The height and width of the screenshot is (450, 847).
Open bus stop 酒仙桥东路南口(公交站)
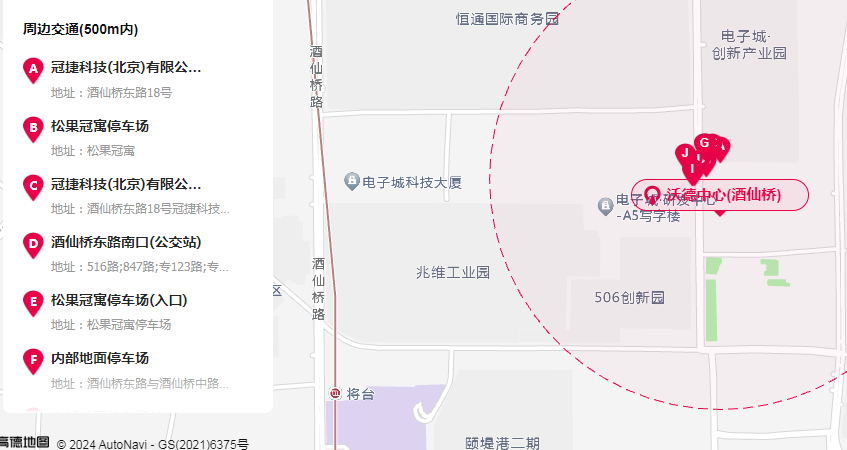point(126,242)
